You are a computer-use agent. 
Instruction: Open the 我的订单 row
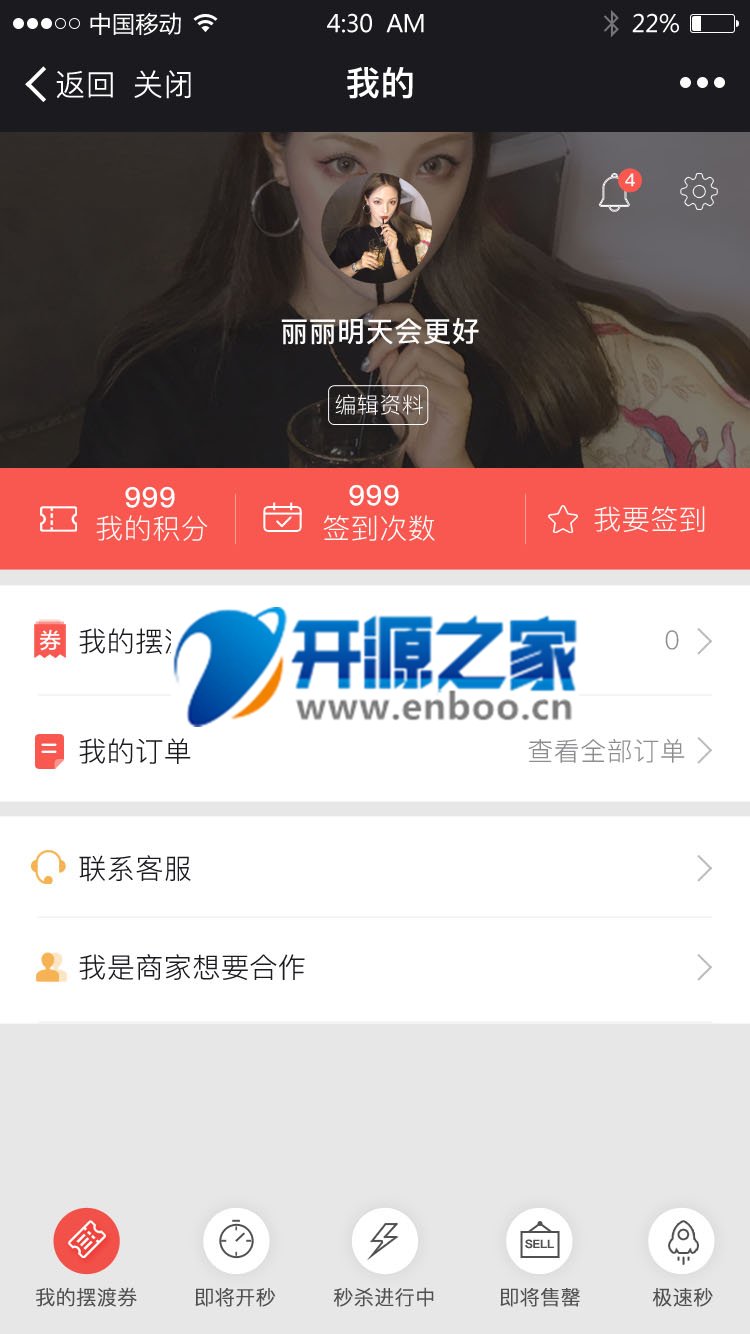(375, 751)
